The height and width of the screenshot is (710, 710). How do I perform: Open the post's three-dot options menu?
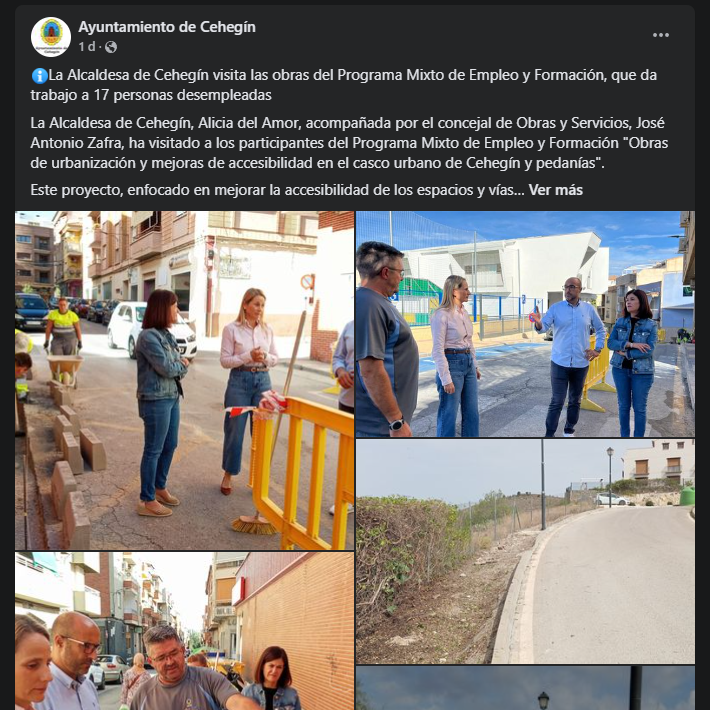pyautogui.click(x=661, y=35)
